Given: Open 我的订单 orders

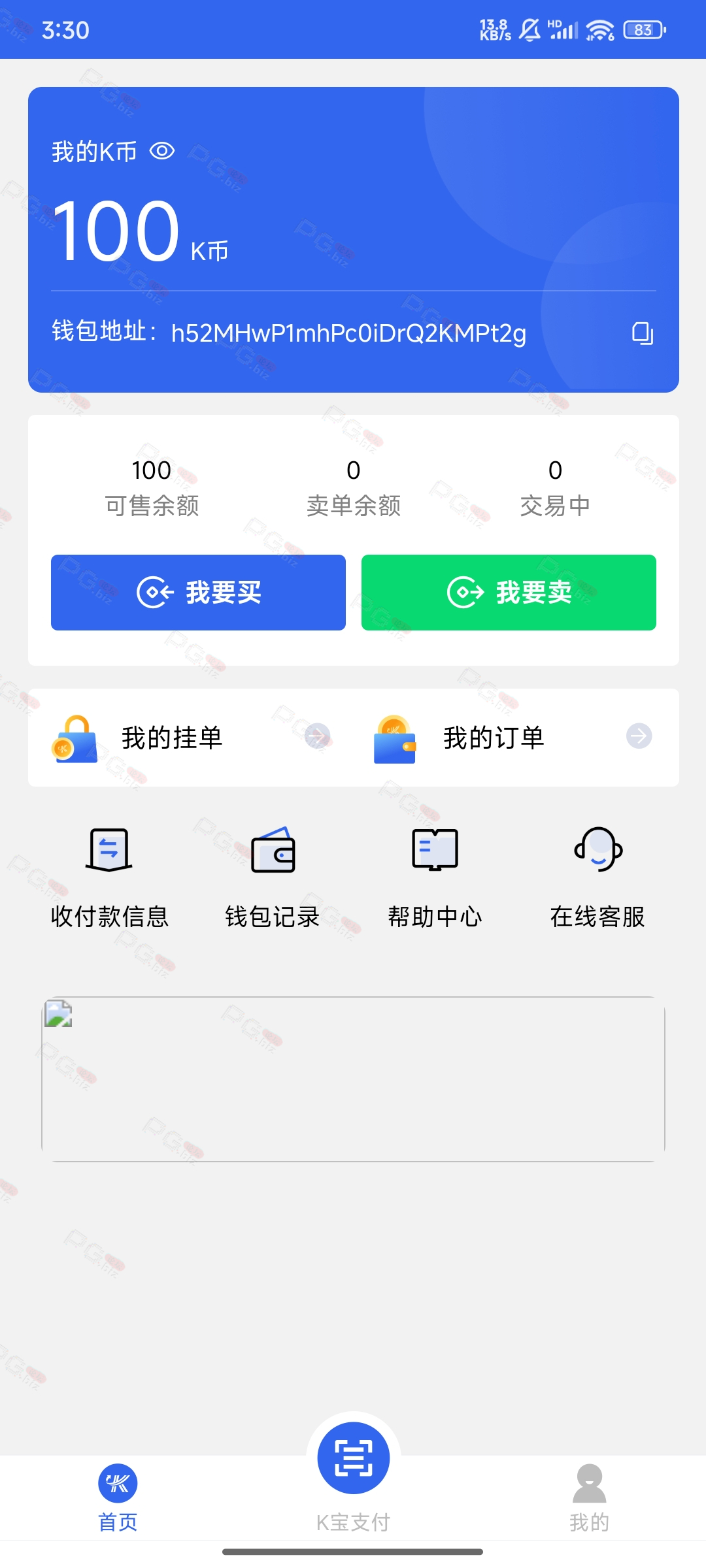Looking at the screenshot, I should coord(513,738).
